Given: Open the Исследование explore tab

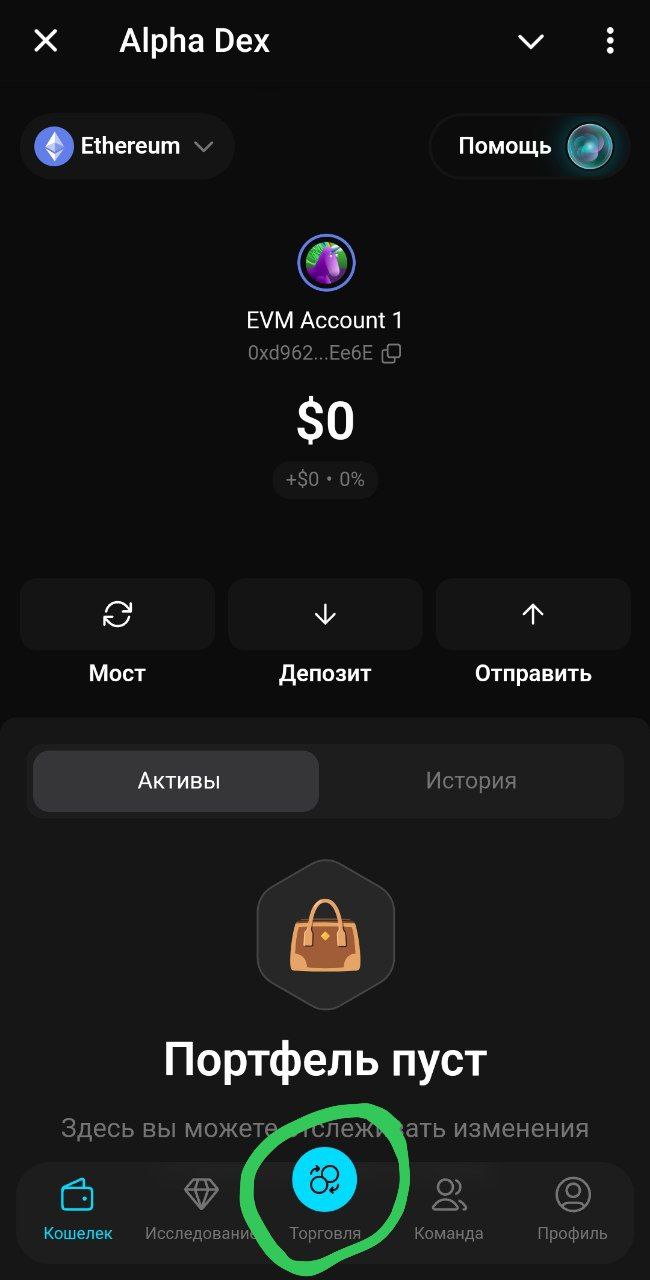Looking at the screenshot, I should tap(201, 1208).
